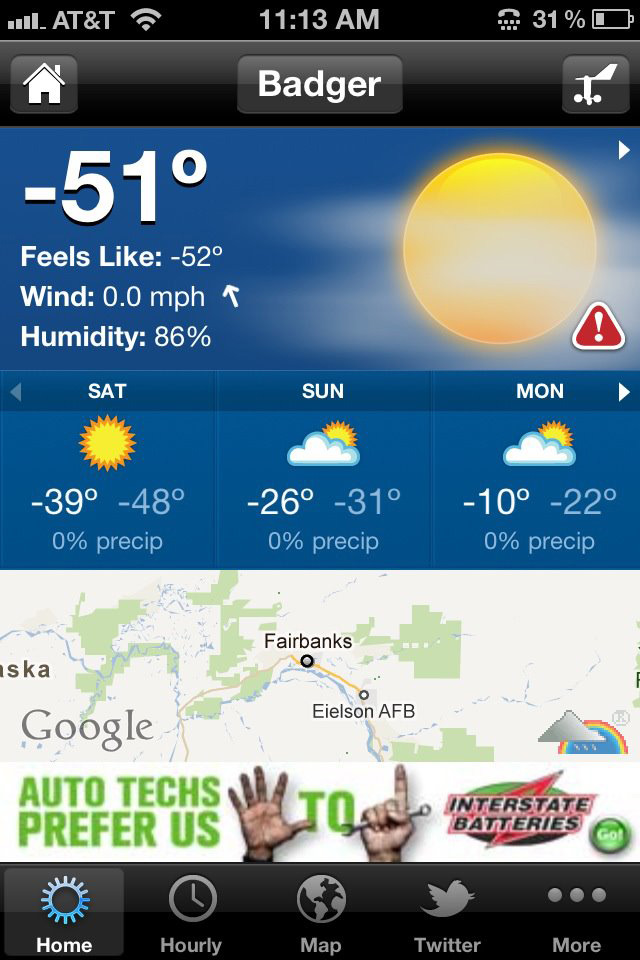Tap the home icon in the top bar

44,84
